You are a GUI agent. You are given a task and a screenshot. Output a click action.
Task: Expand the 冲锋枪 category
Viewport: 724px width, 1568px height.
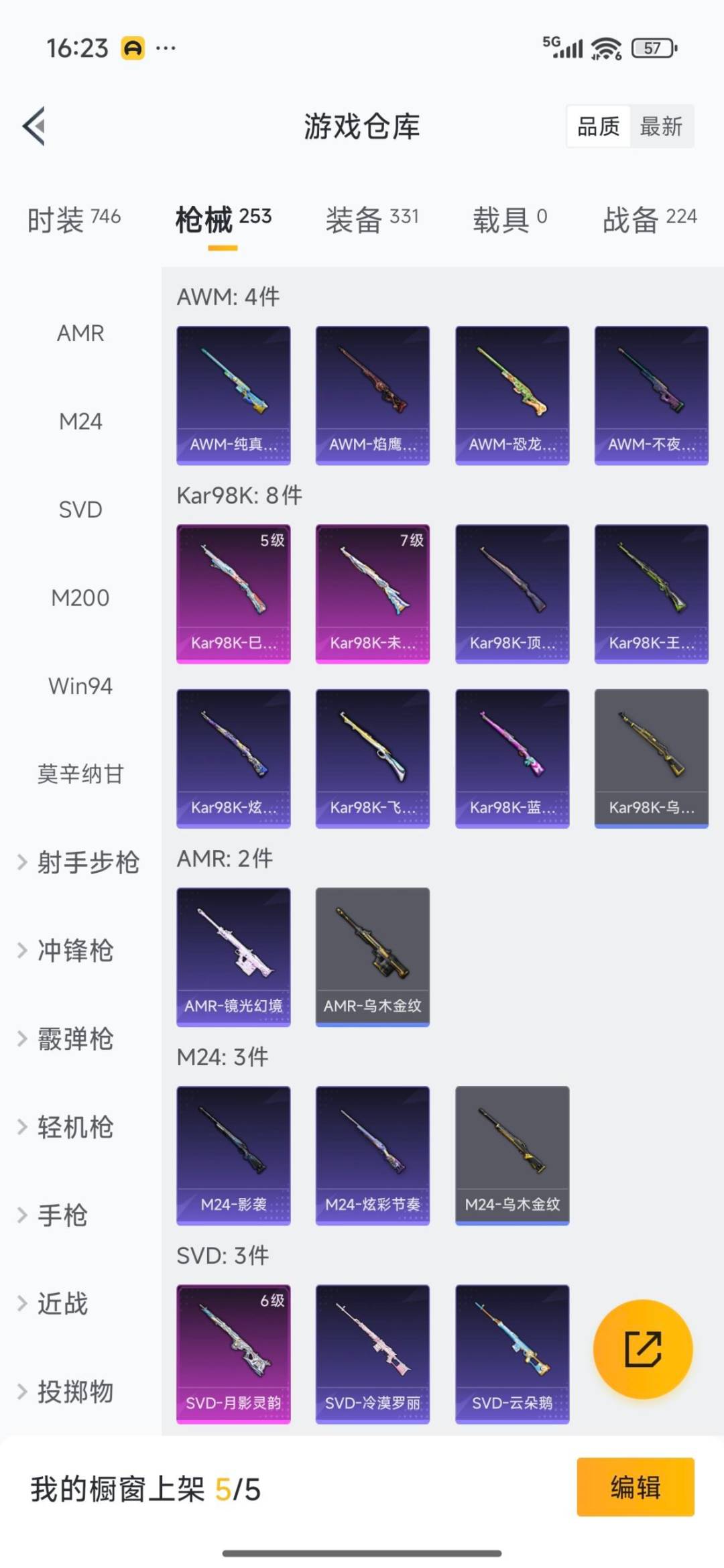coord(74,951)
